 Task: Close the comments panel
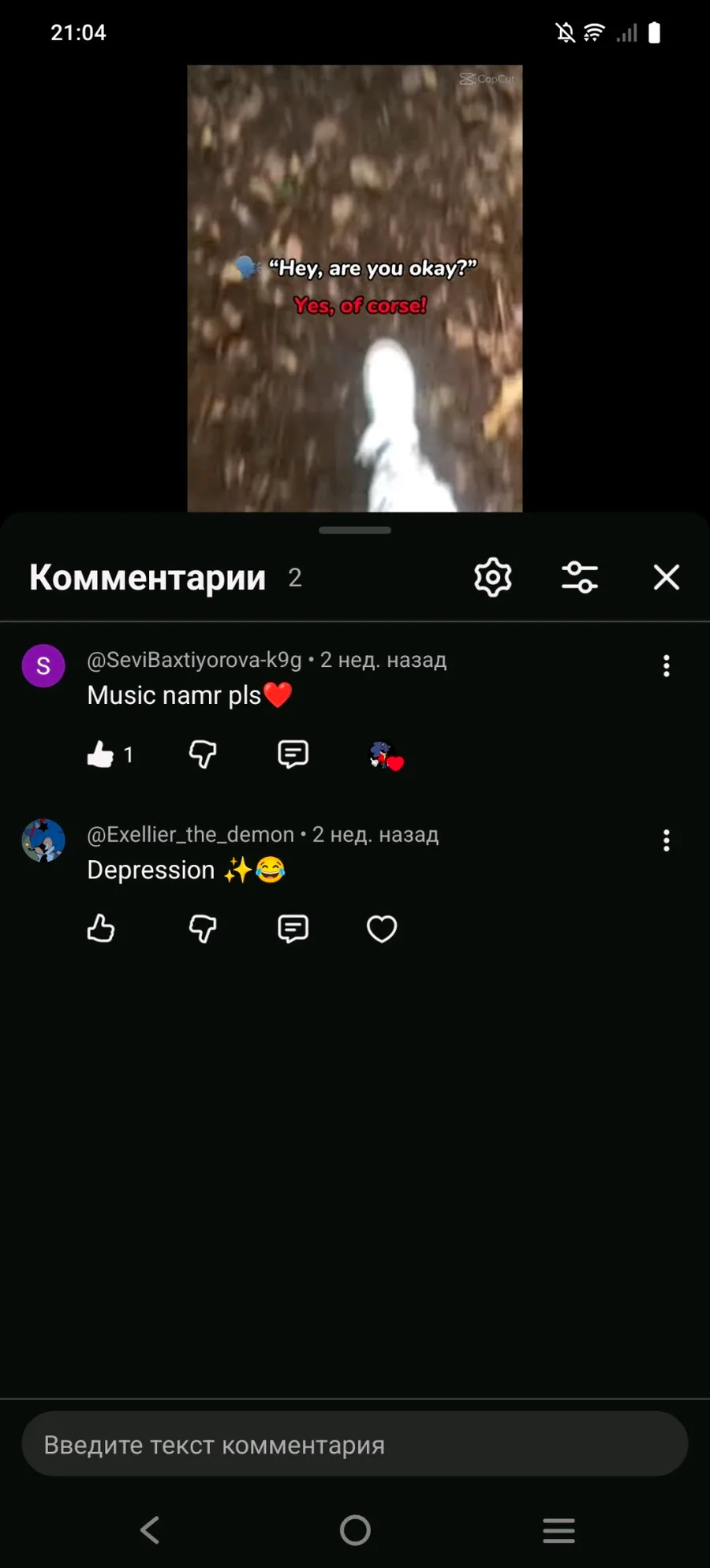point(667,577)
